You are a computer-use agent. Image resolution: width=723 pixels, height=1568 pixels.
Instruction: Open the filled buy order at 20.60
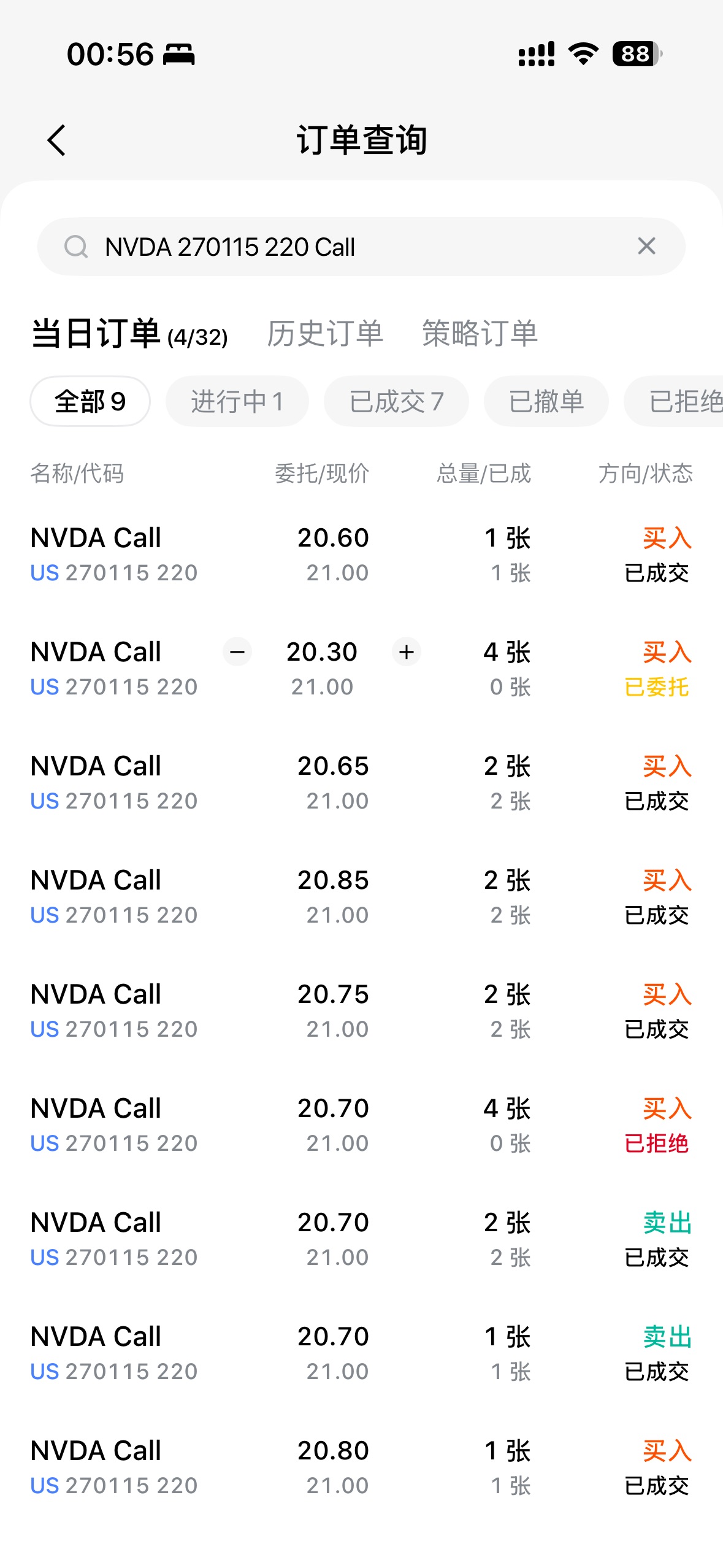click(361, 555)
